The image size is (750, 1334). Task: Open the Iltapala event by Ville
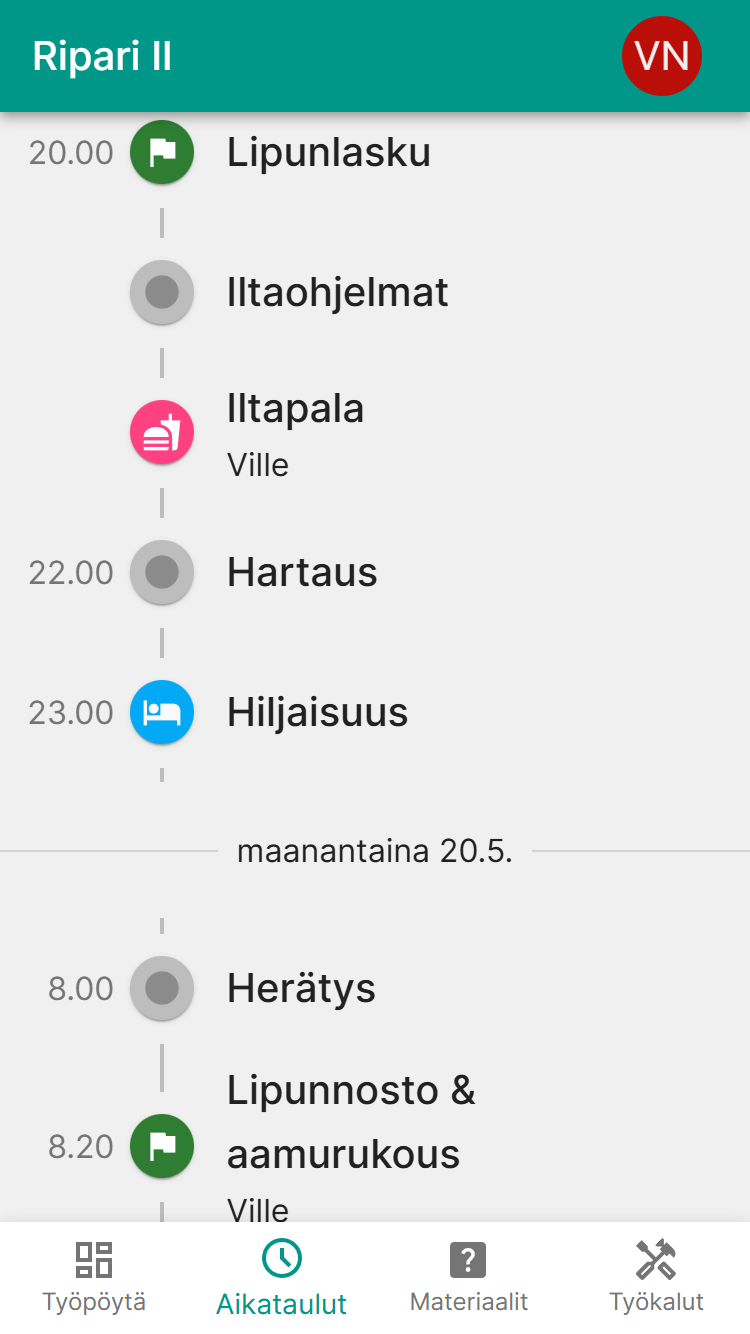295,432
